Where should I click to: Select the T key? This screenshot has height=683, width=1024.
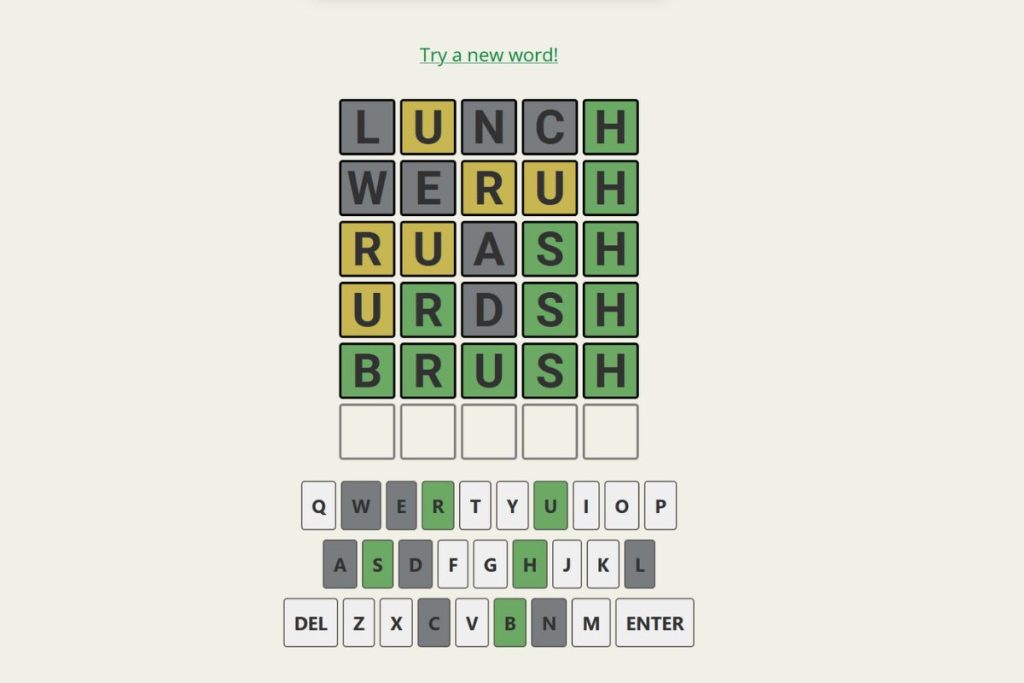point(475,506)
